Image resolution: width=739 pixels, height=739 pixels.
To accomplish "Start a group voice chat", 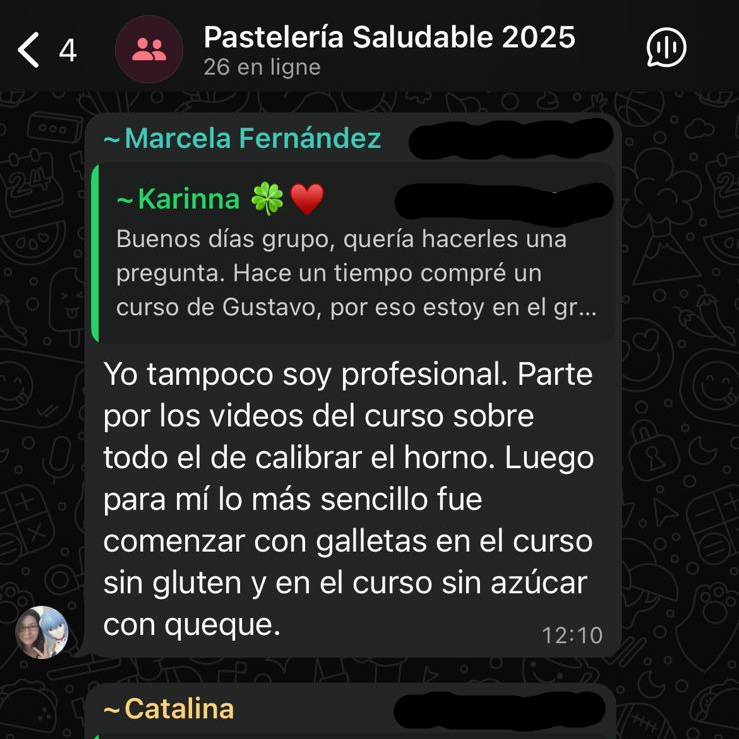I will pos(666,48).
